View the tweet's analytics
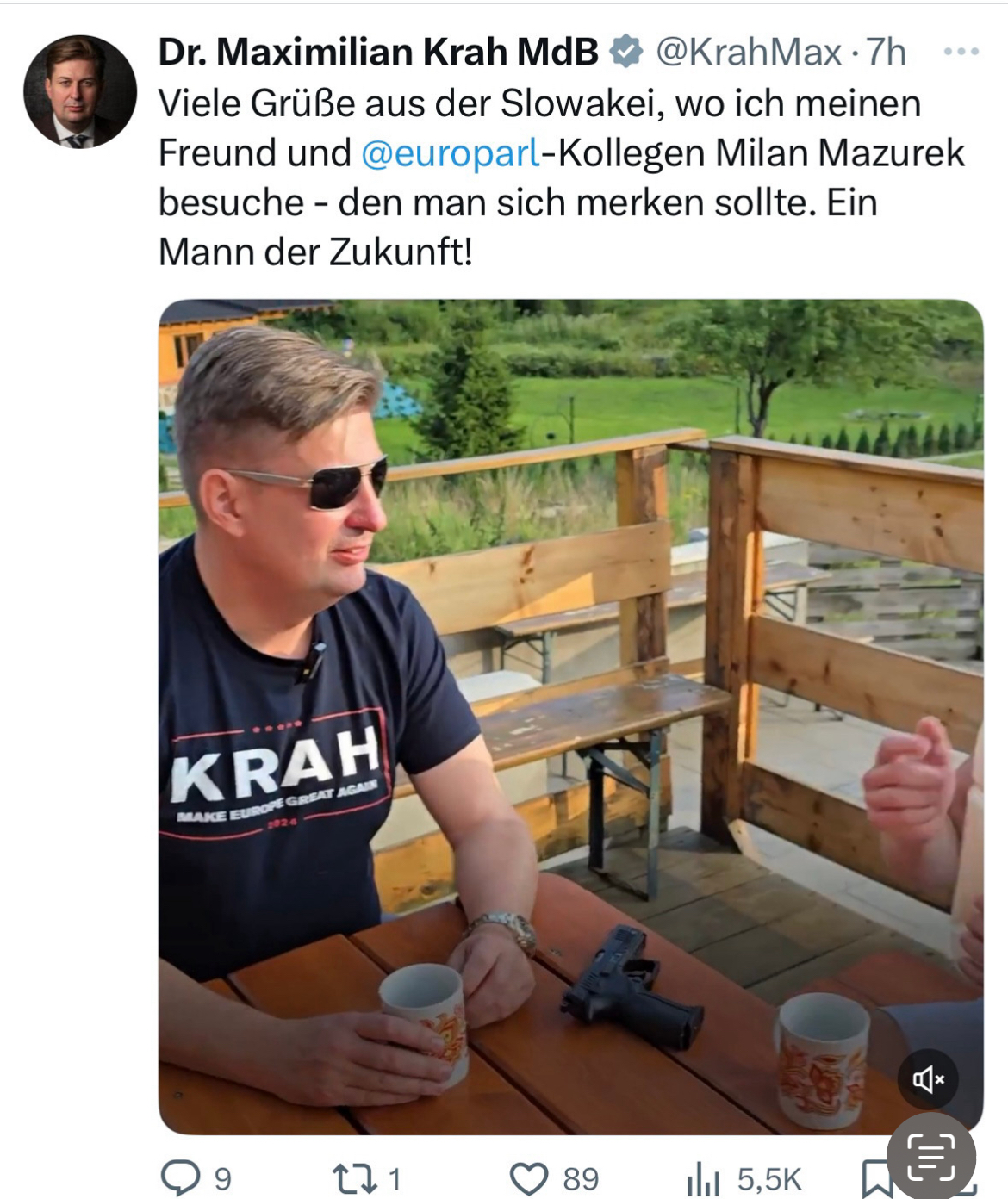Viewport: 1008px width, 1199px height. 703,1178
